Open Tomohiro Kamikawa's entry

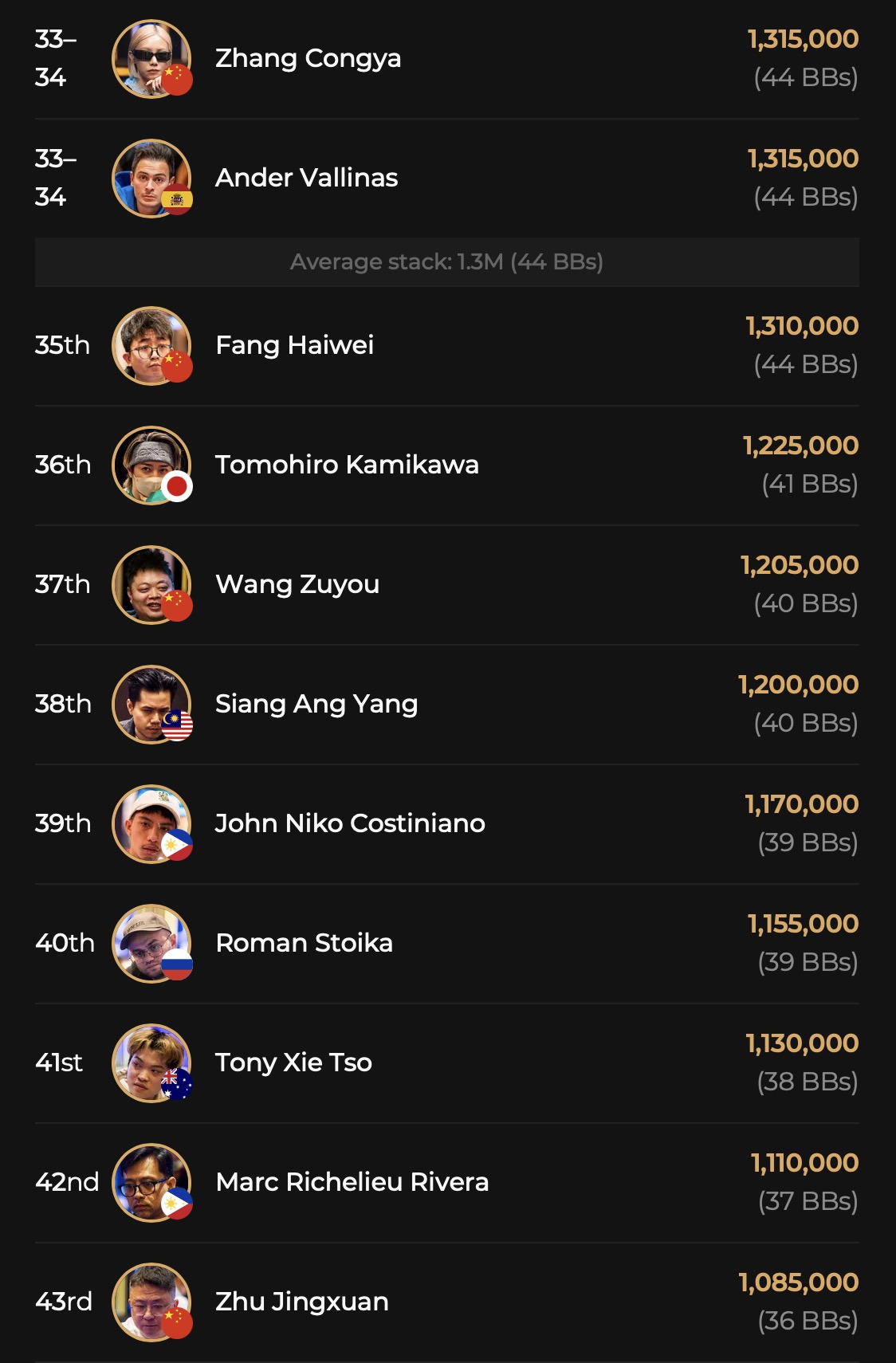pyautogui.click(x=347, y=465)
